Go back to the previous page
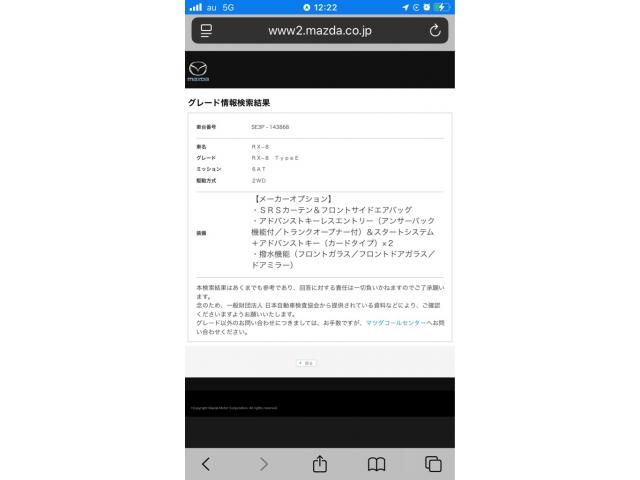 click(206, 464)
